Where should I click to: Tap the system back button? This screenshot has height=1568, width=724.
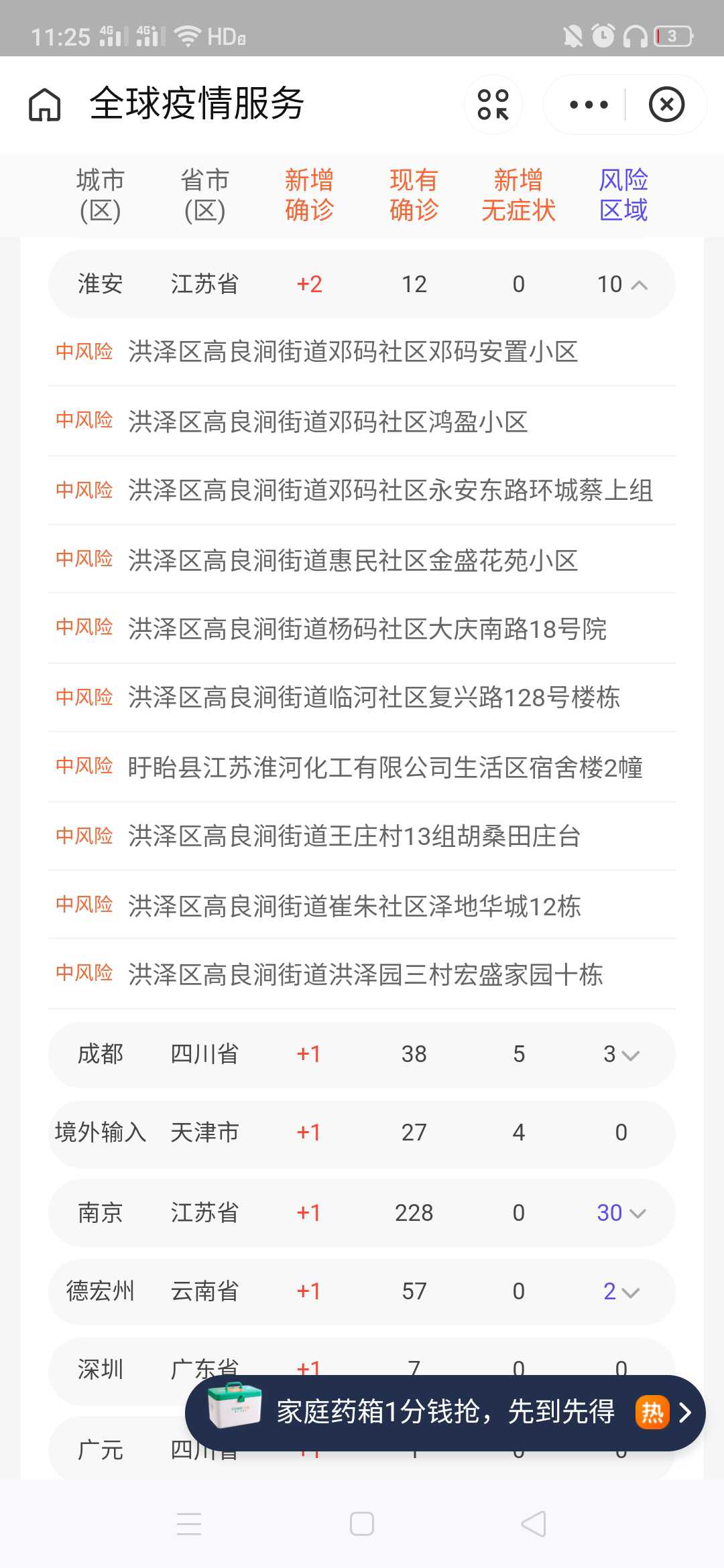(x=534, y=1524)
